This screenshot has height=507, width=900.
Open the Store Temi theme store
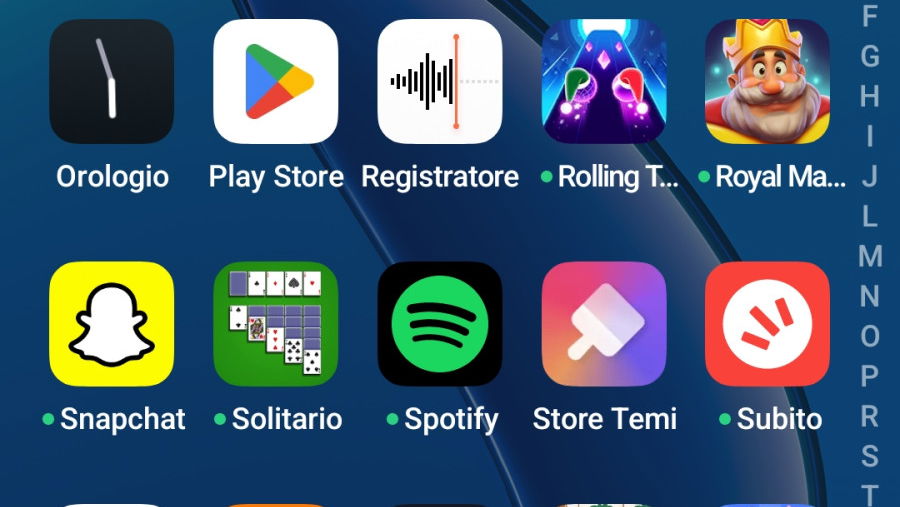coord(603,324)
